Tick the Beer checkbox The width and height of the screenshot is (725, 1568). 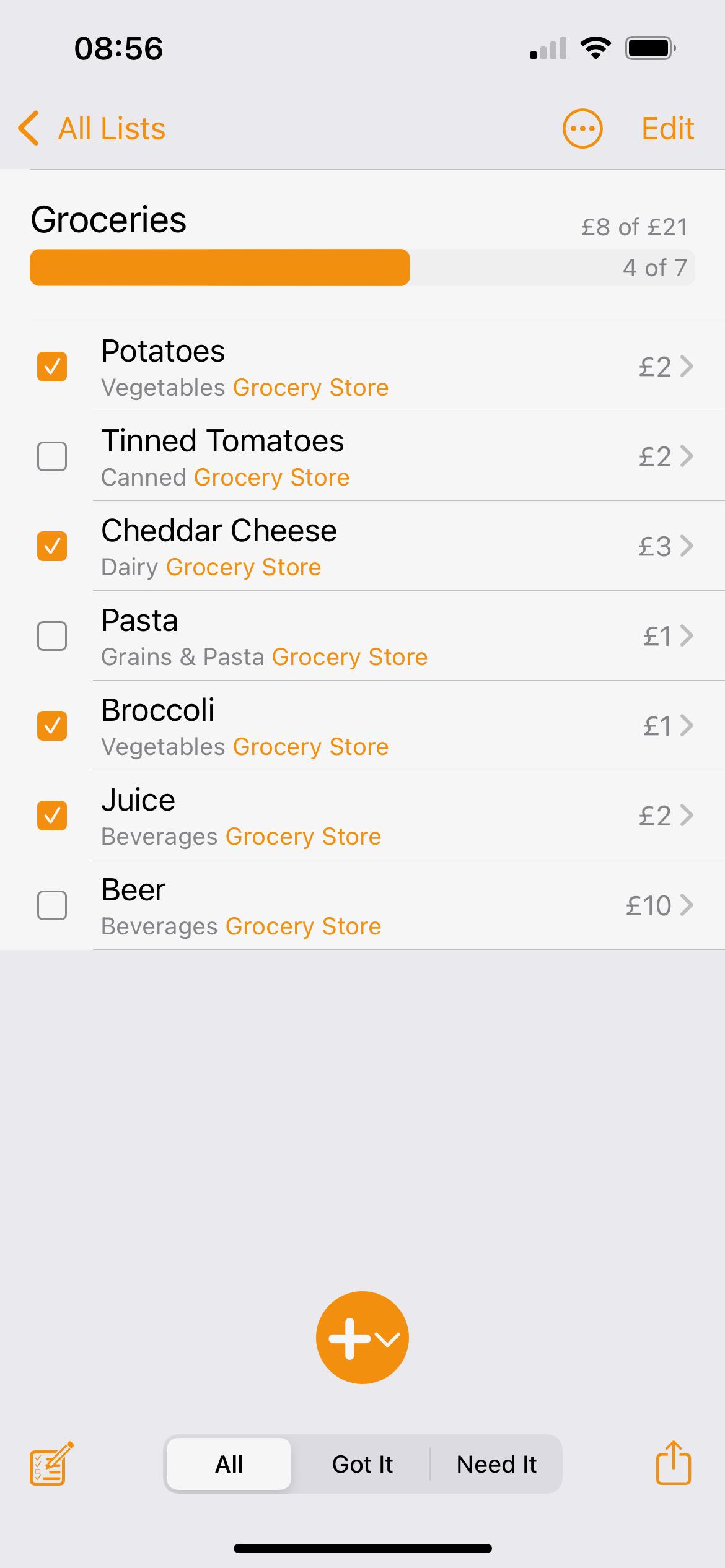click(52, 905)
